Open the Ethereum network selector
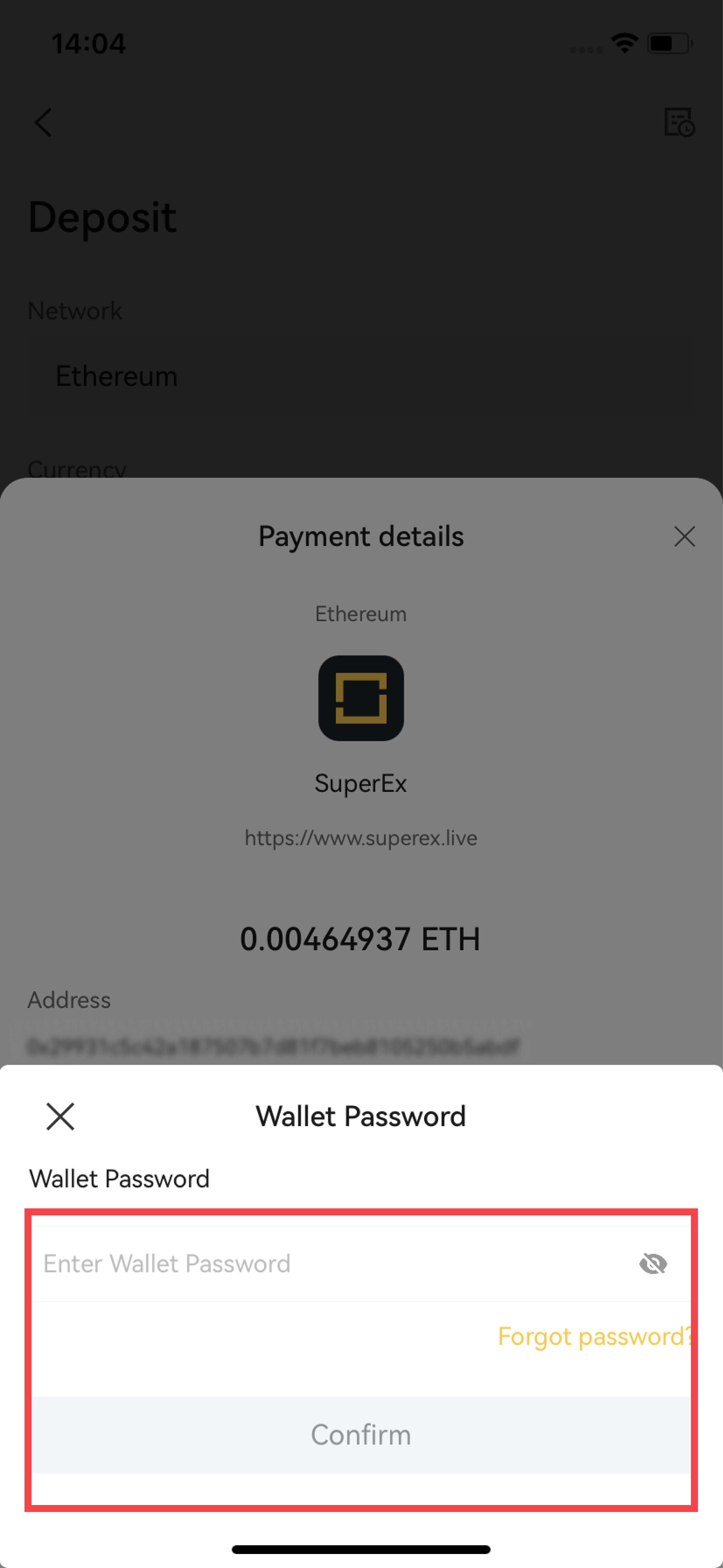 (362, 376)
